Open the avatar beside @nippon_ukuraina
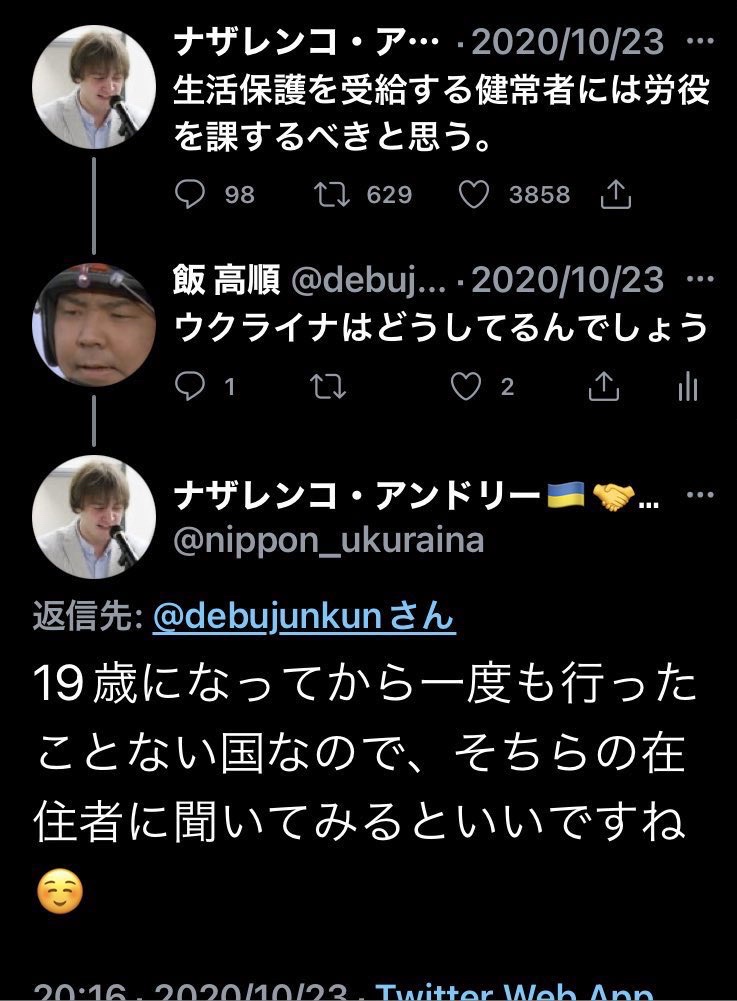Viewport: 737px width, 1001px height. click(x=94, y=517)
